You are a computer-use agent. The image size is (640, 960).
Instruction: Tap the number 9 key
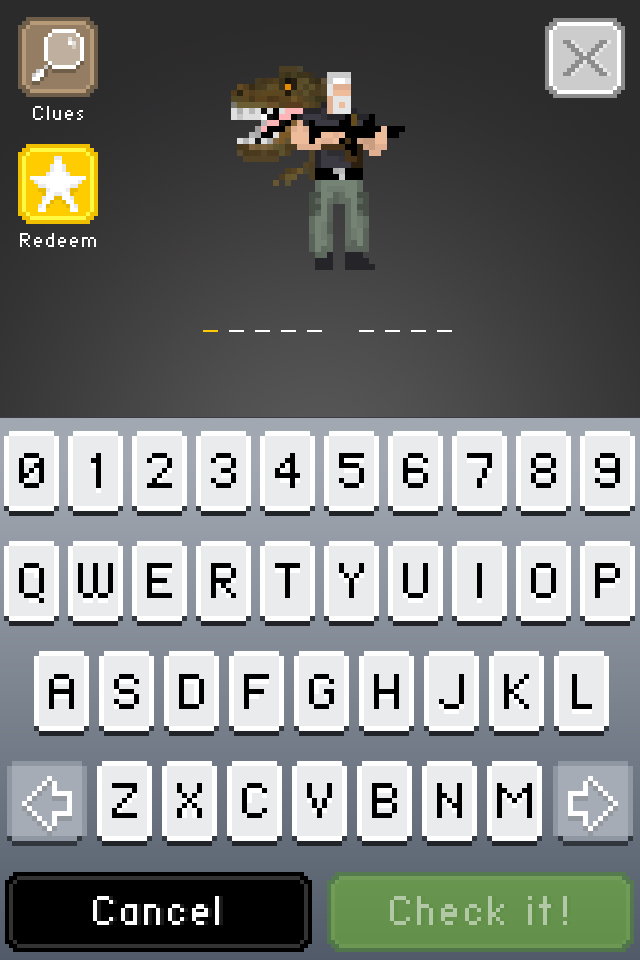(607, 472)
